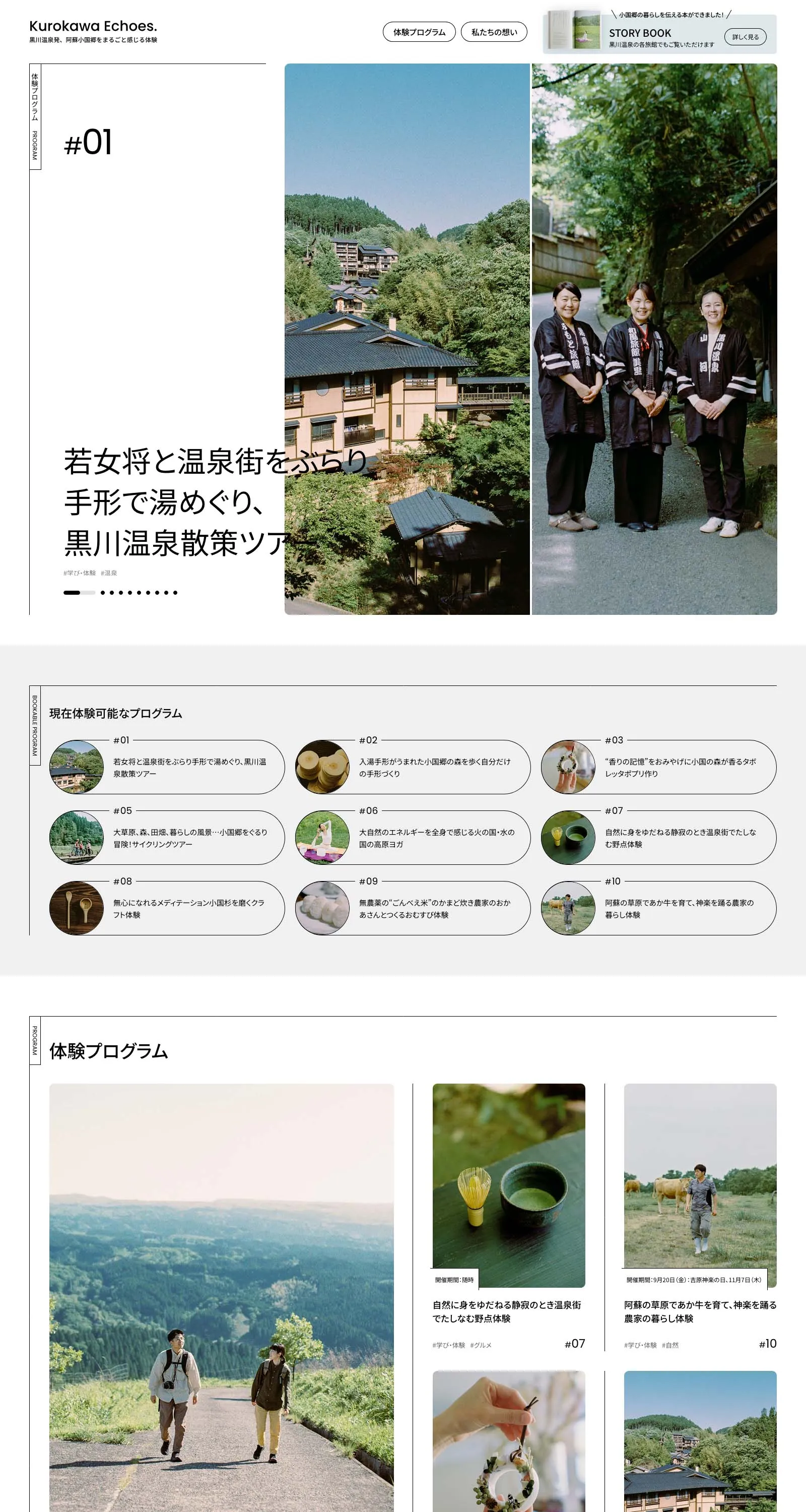
Task: View the あか牛 farm life card with cow photo
Action: (x=700, y=1185)
